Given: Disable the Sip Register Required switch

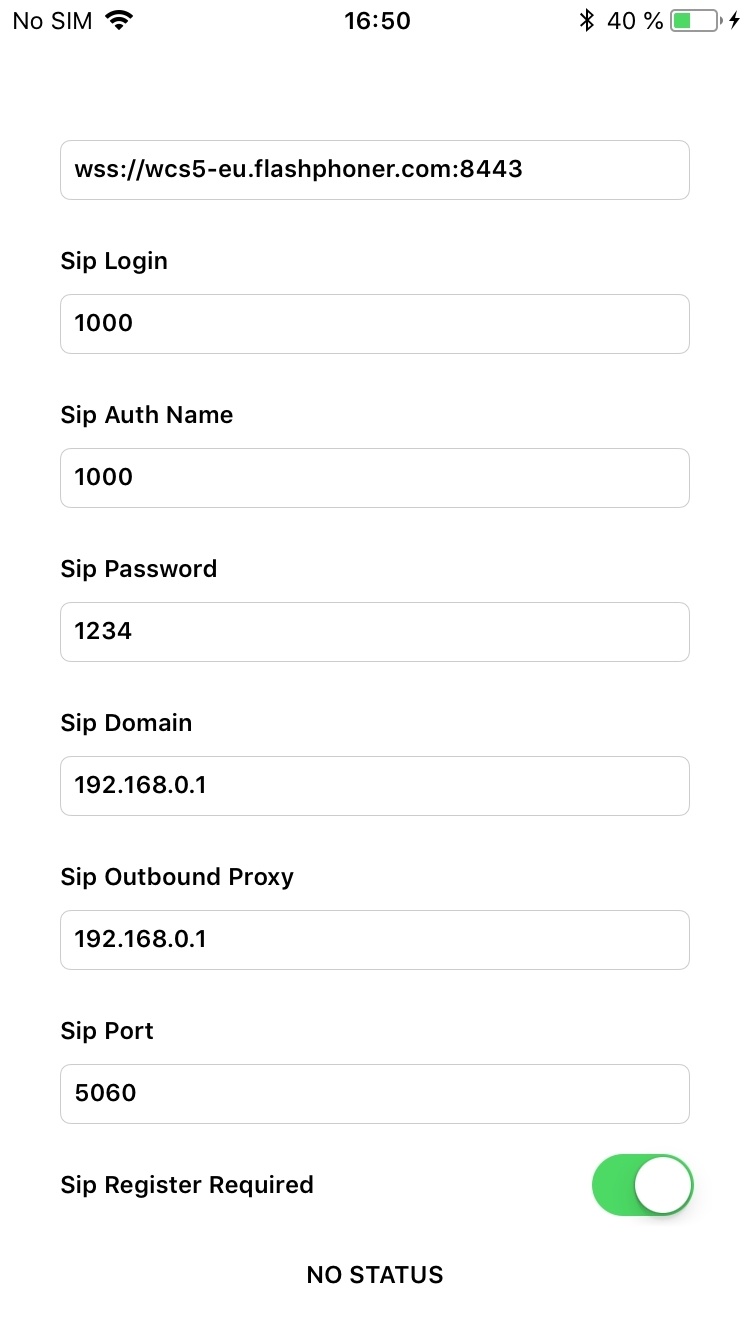Looking at the screenshot, I should [642, 1186].
